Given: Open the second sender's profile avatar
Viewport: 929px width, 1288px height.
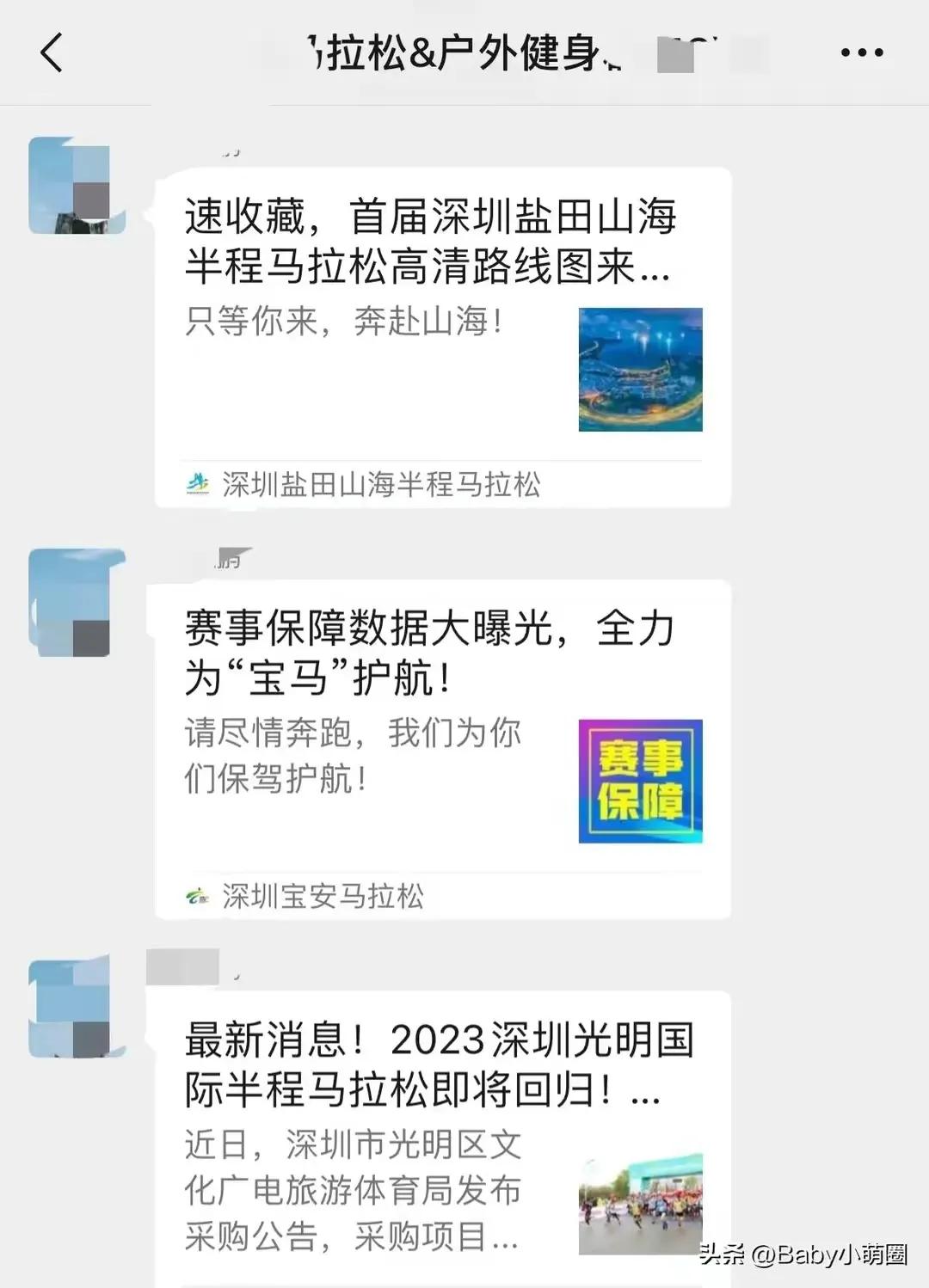Looking at the screenshot, I should point(77,602).
